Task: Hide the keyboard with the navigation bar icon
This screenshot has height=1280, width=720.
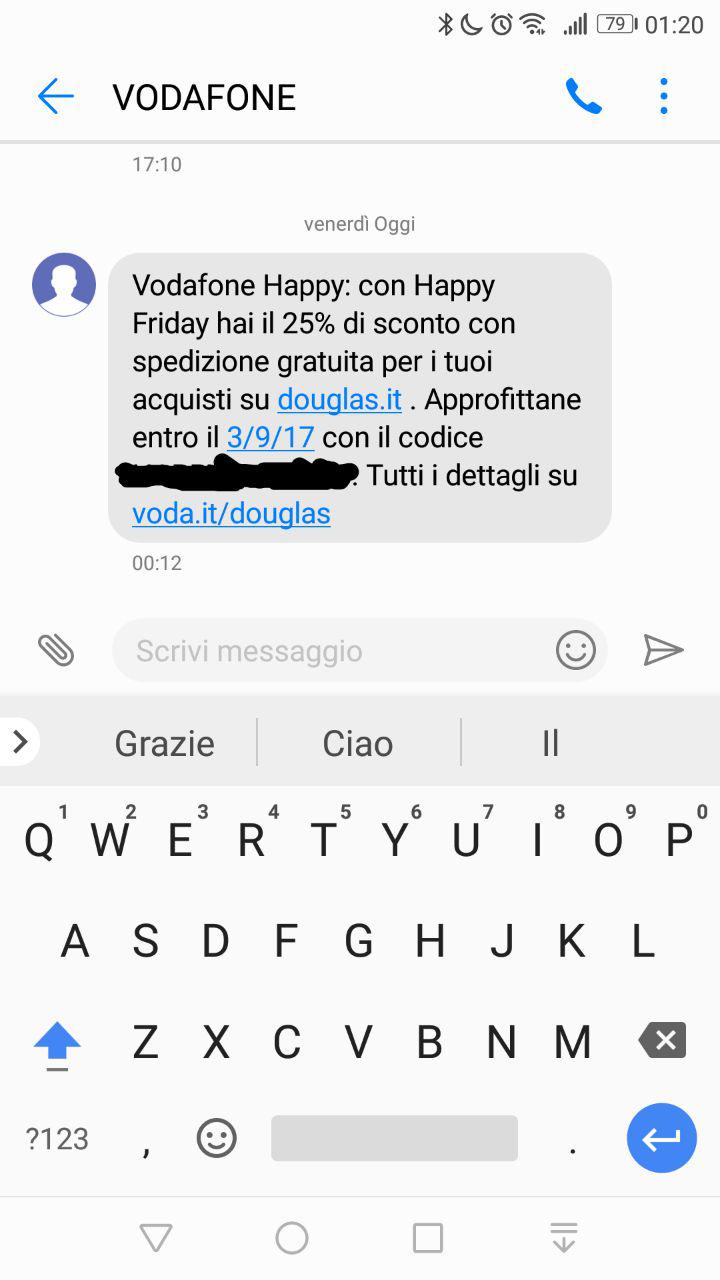Action: tap(564, 1238)
